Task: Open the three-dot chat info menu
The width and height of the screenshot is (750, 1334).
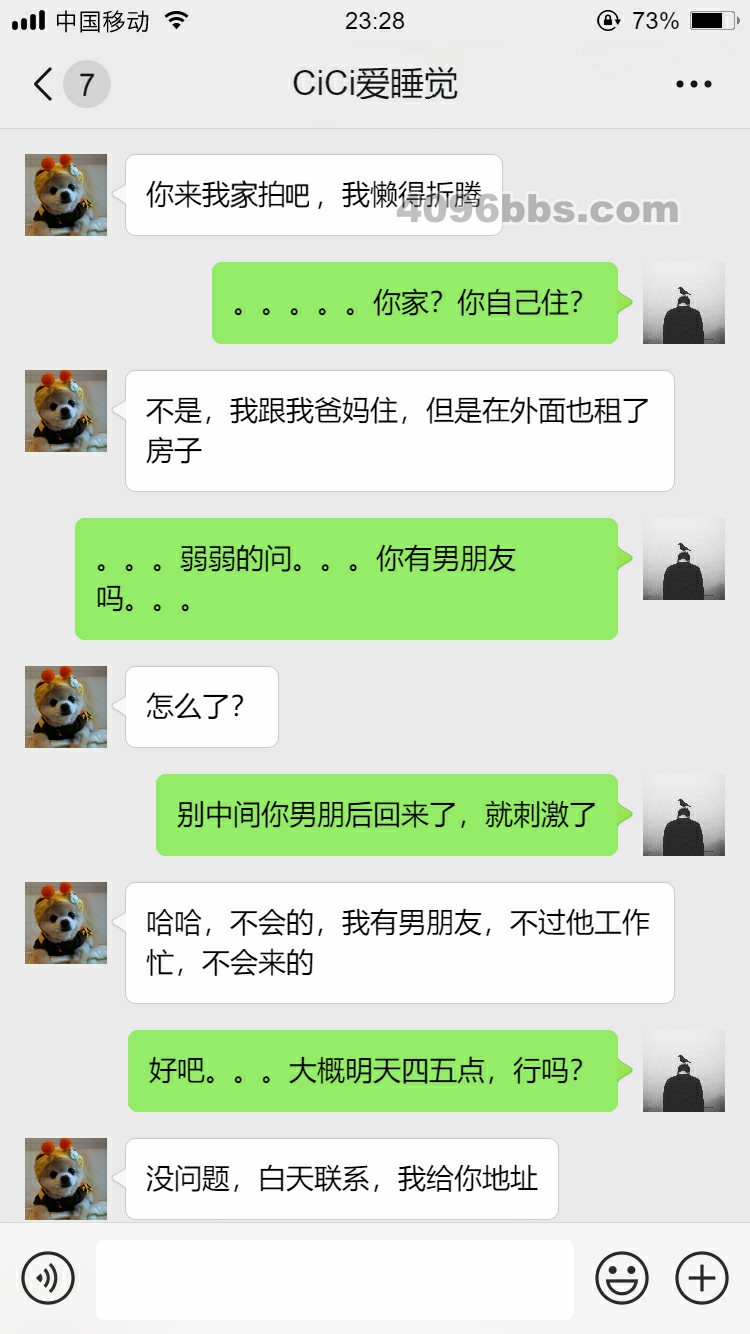Action: (693, 84)
